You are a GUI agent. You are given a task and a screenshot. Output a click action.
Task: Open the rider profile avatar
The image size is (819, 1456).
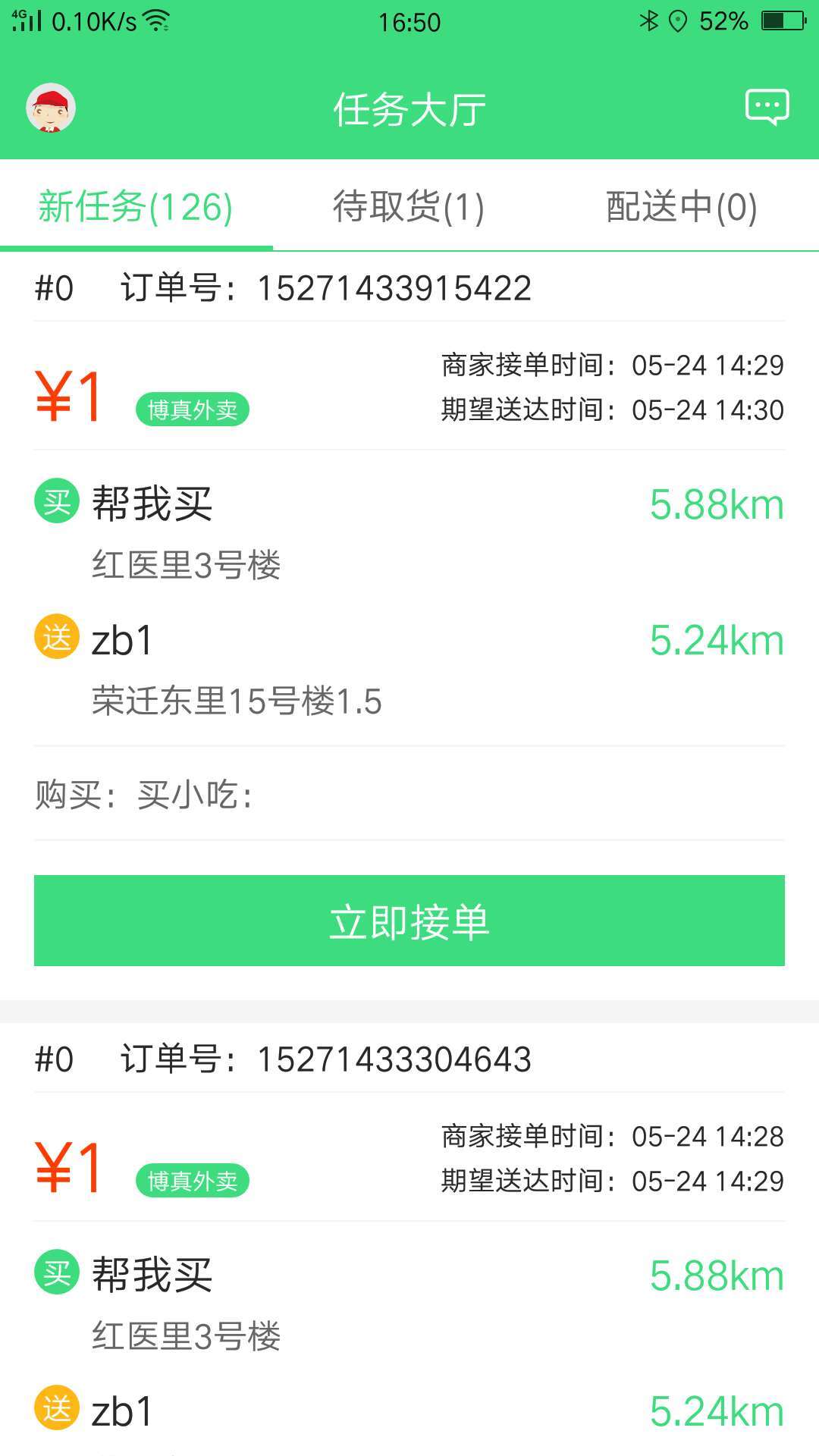point(51,108)
